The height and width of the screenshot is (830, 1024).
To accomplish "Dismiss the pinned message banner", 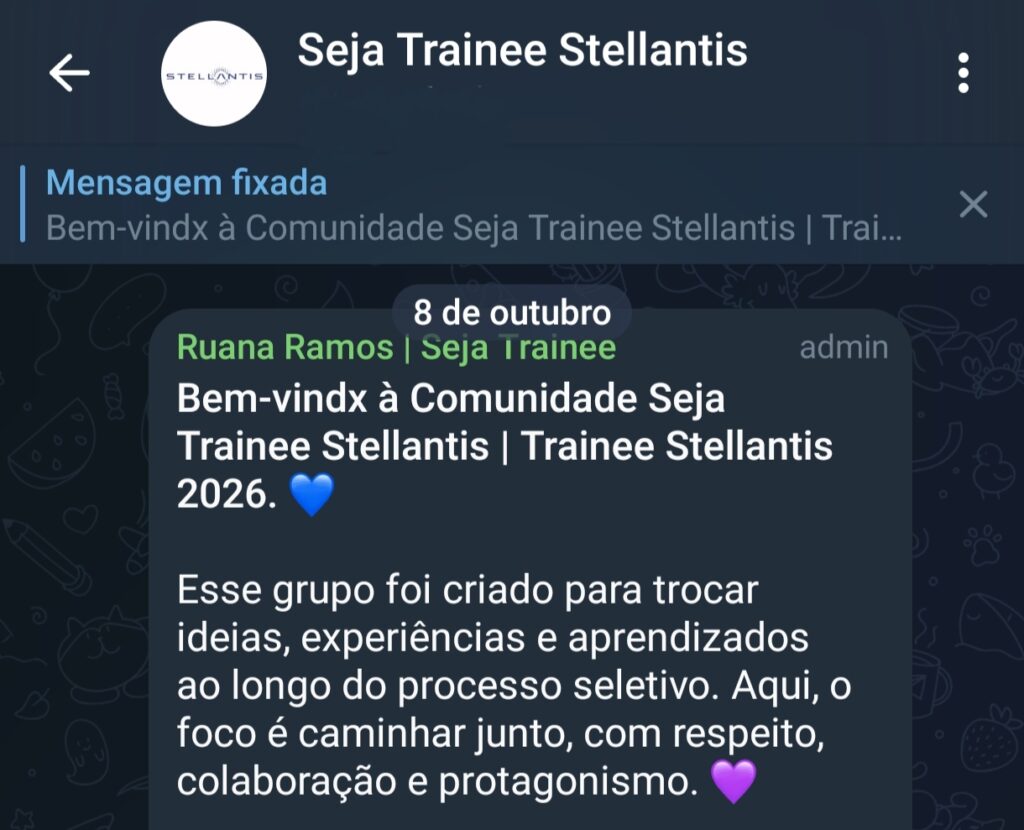I will pos(972,205).
